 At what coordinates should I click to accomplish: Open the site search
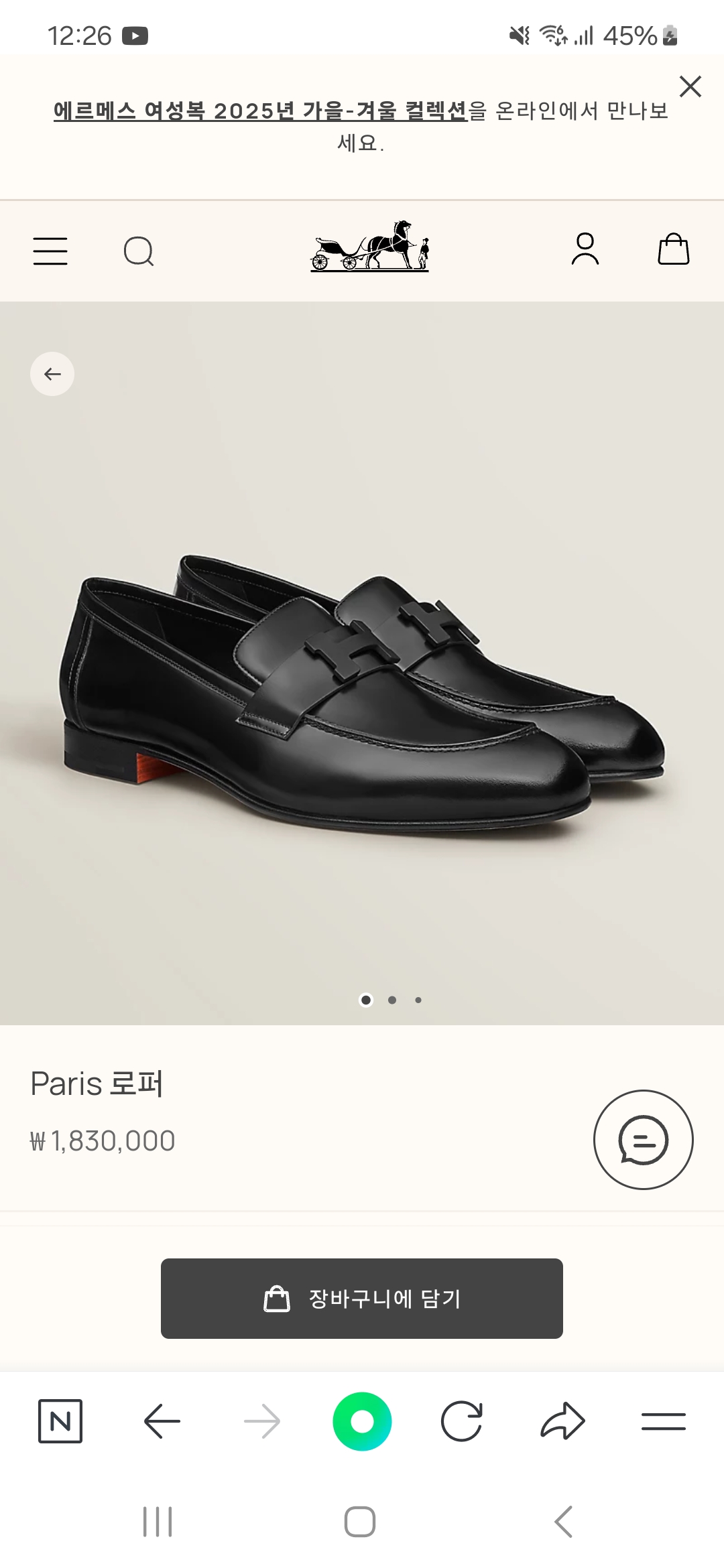pos(139,252)
